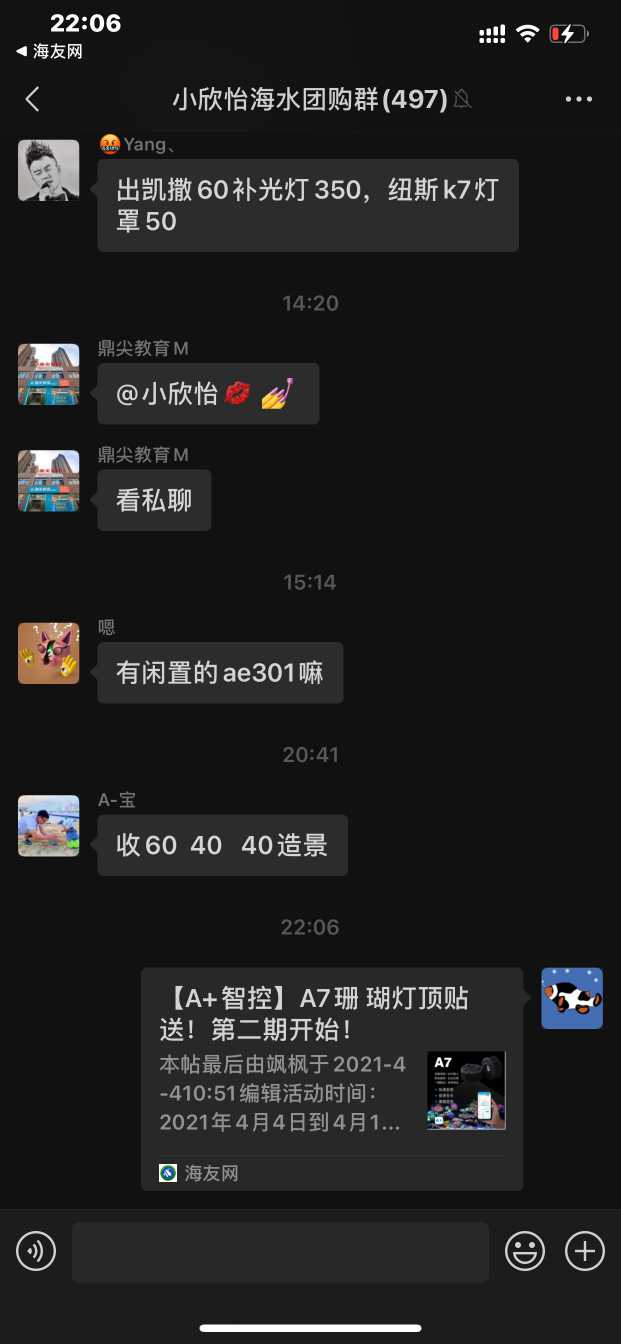Open the plus attachments menu
Image resolution: width=621 pixels, height=1344 pixels.
[x=585, y=1251]
